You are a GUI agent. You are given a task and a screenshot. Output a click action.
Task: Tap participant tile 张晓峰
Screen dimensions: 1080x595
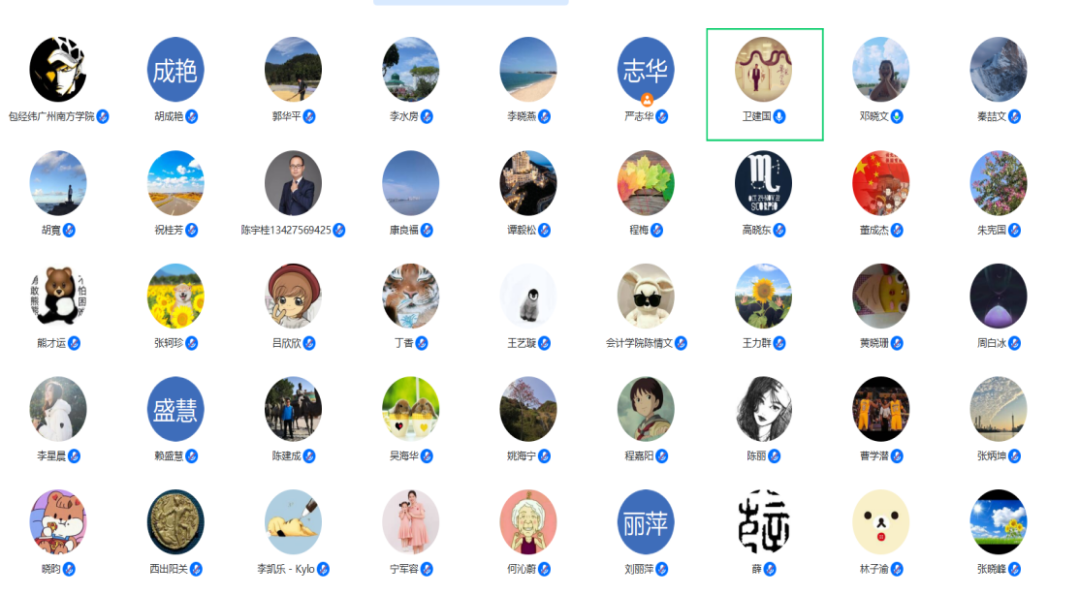[x=998, y=524]
